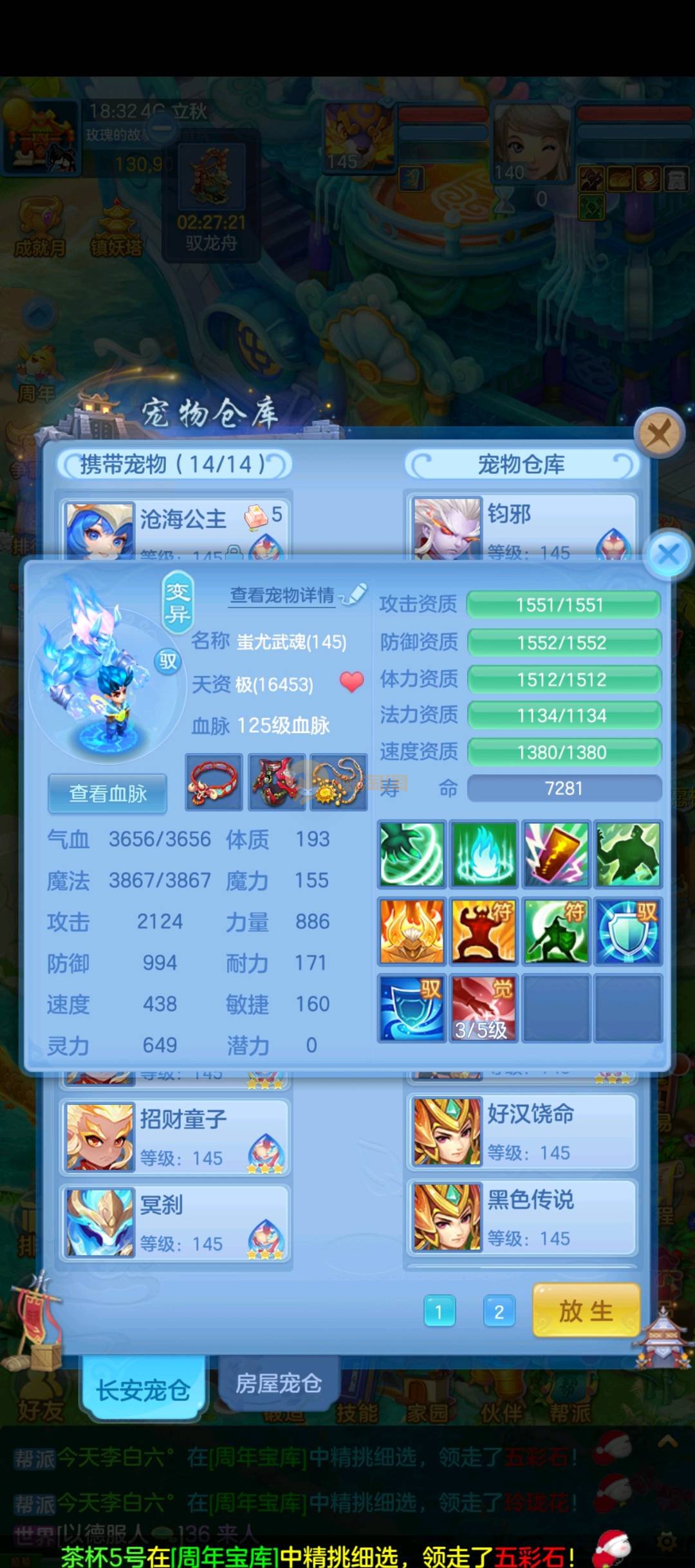Open 查看宠物详情 link
This screenshot has height=1568, width=695.
(x=283, y=595)
